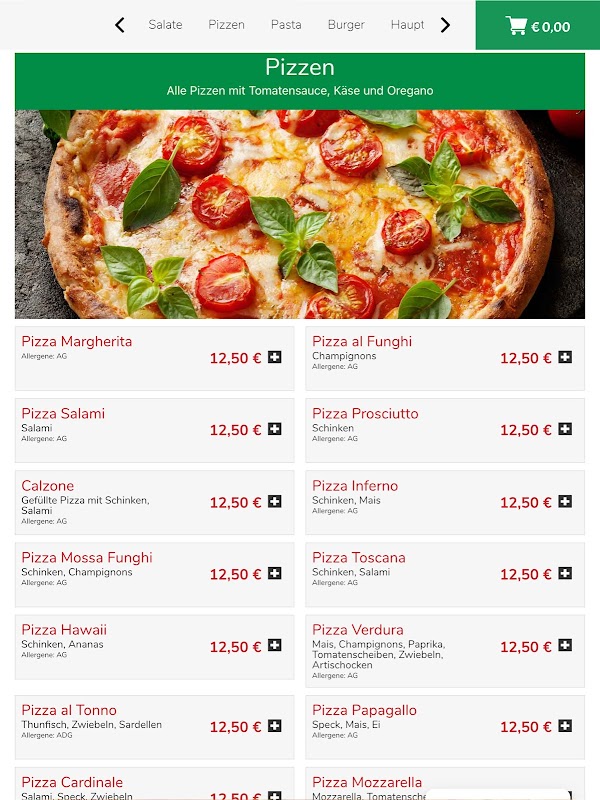This screenshot has height=800, width=600.
Task: Switch to the Haupt category tab
Action: pos(407,25)
